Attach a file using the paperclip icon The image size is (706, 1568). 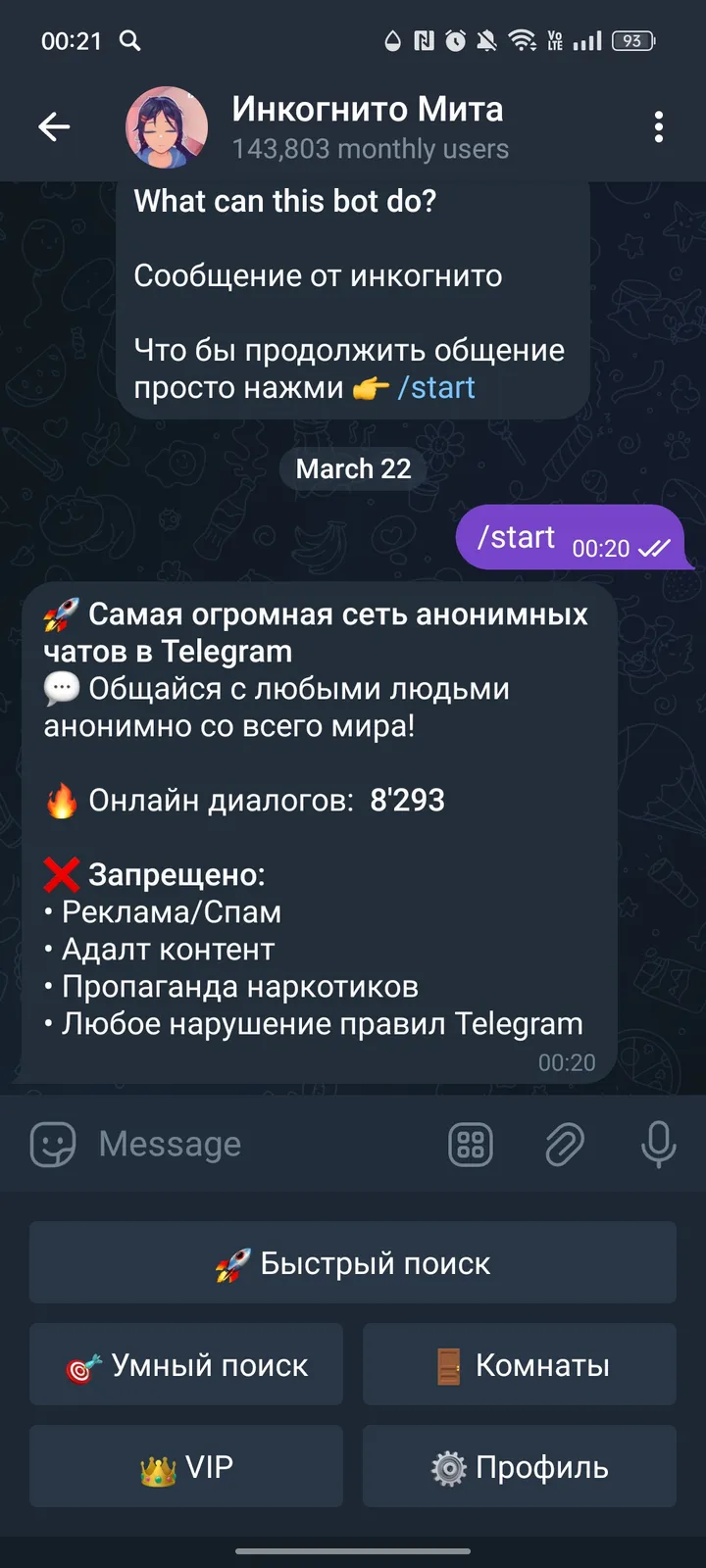[x=566, y=1143]
